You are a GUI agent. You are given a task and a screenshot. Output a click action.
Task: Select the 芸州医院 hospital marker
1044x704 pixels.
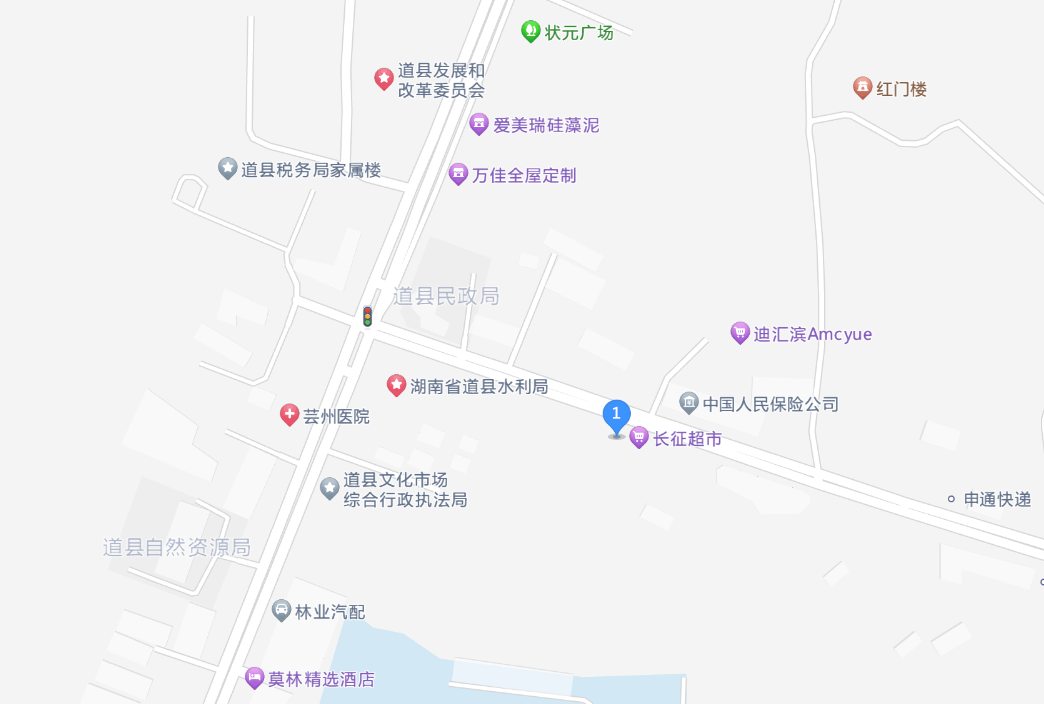tap(289, 415)
